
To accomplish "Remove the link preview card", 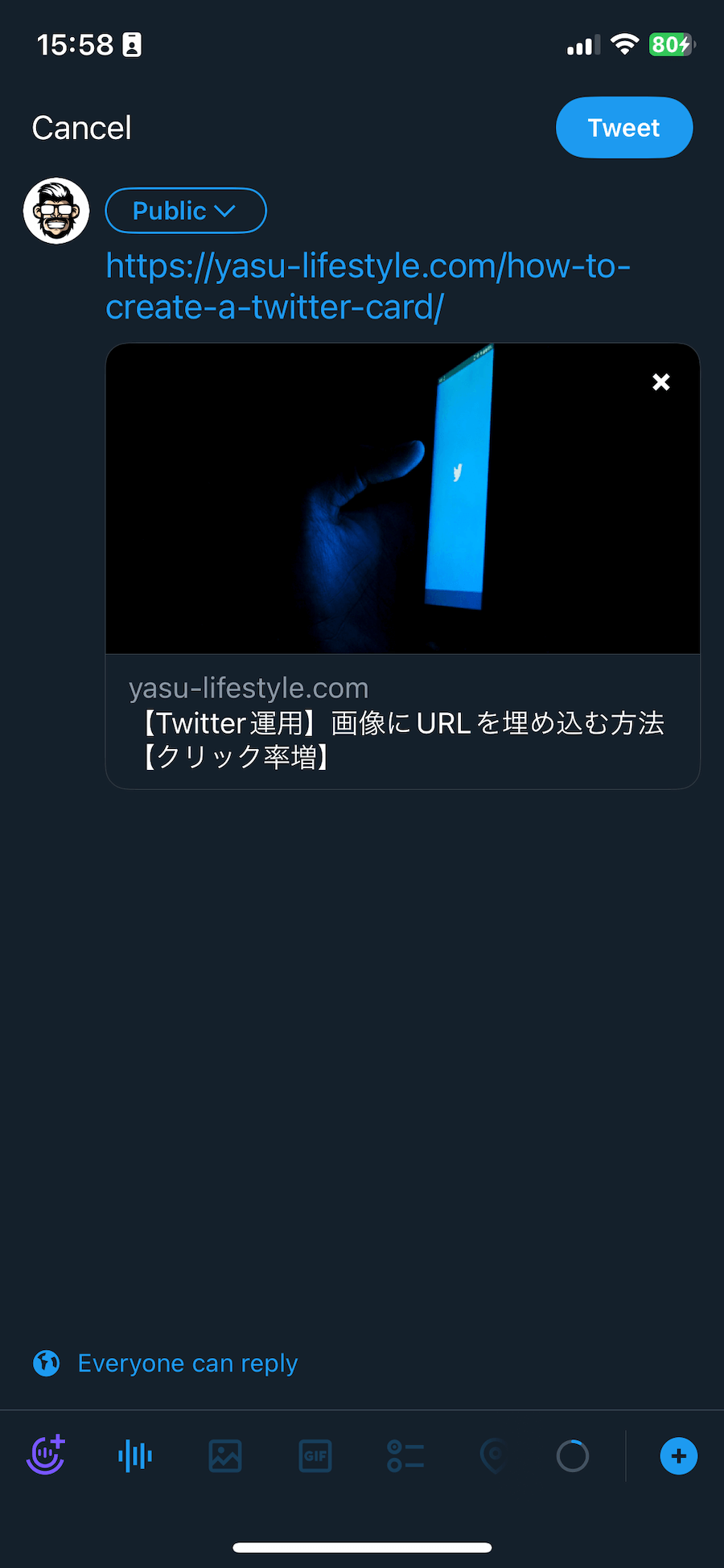I will pos(660,382).
